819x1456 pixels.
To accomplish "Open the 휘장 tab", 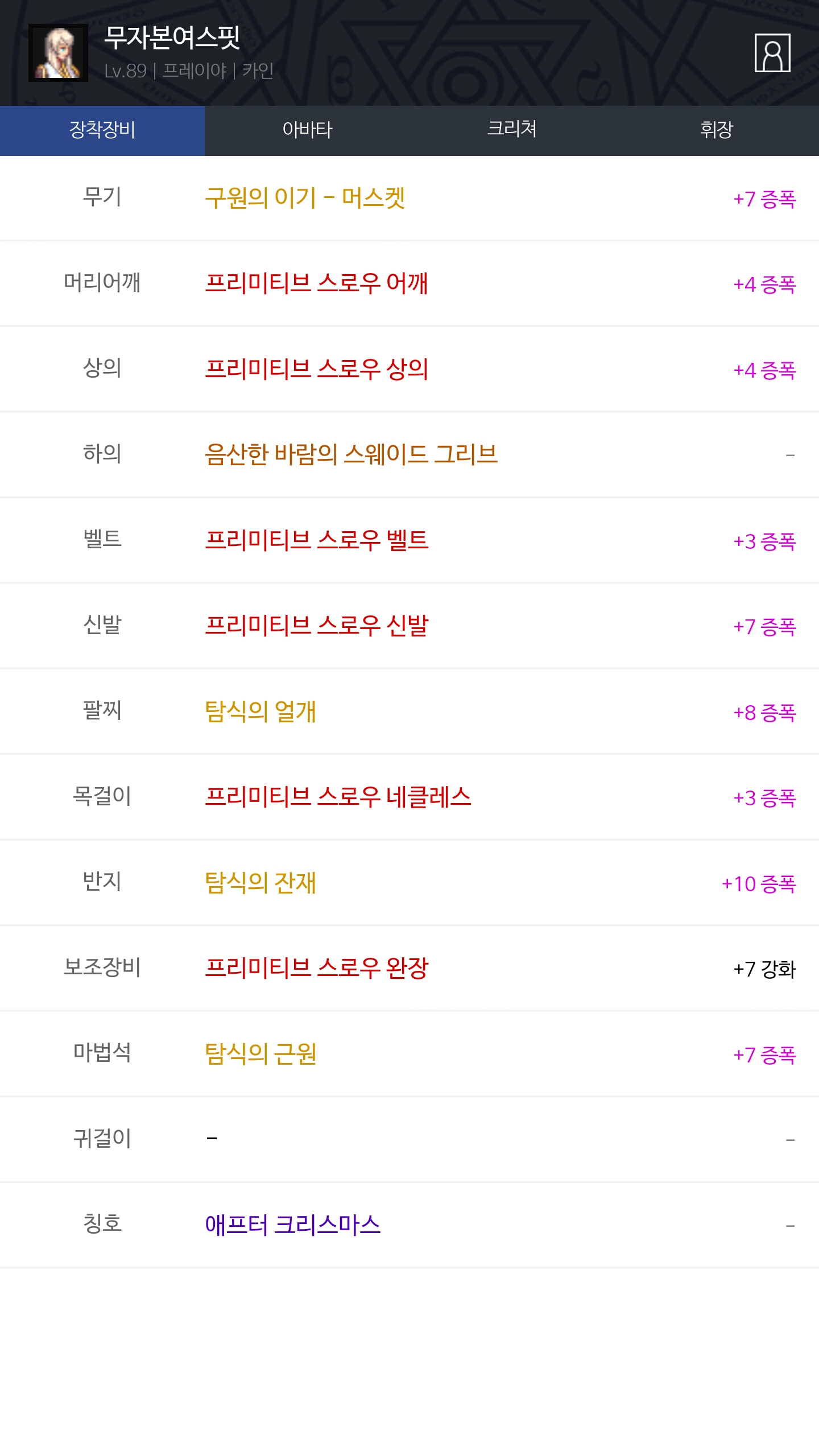I will point(717,130).
